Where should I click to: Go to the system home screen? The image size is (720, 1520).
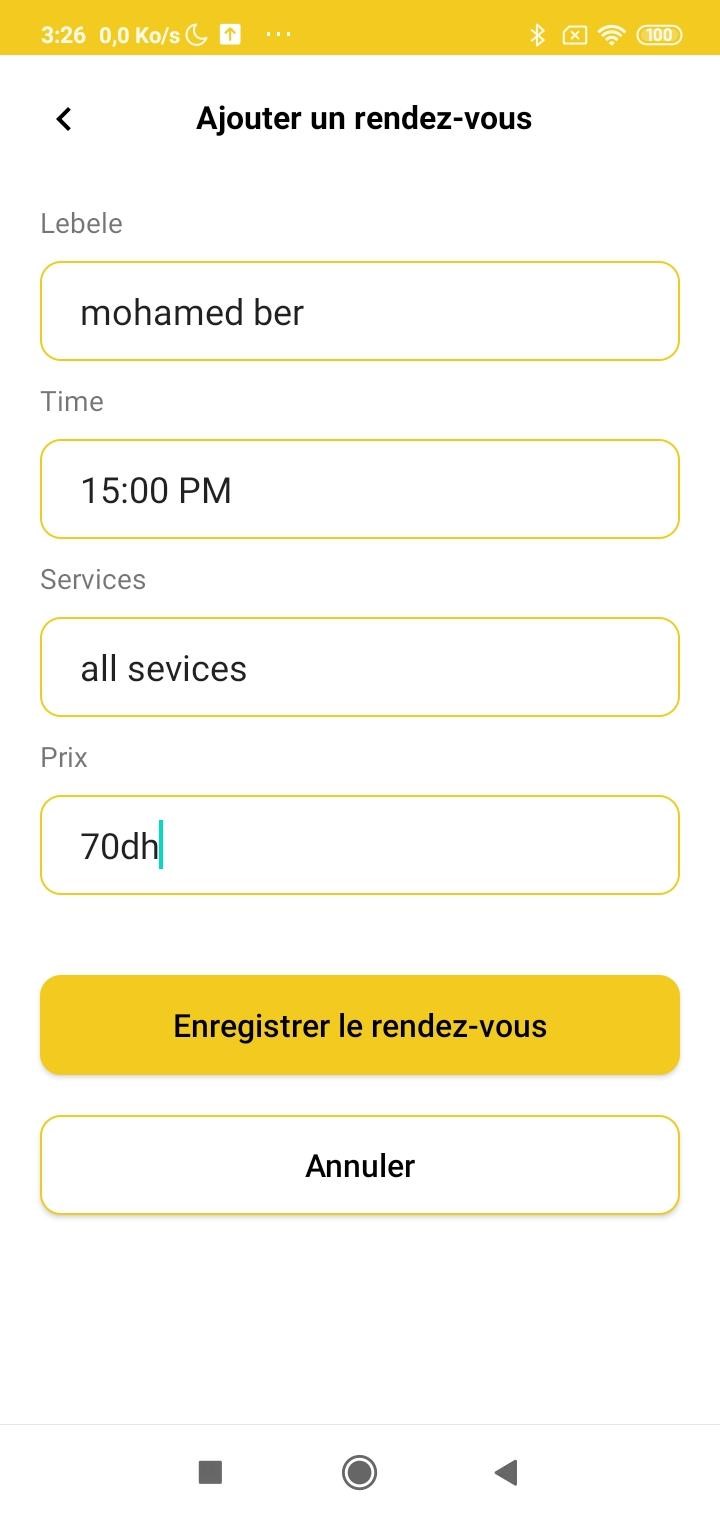click(x=359, y=1472)
